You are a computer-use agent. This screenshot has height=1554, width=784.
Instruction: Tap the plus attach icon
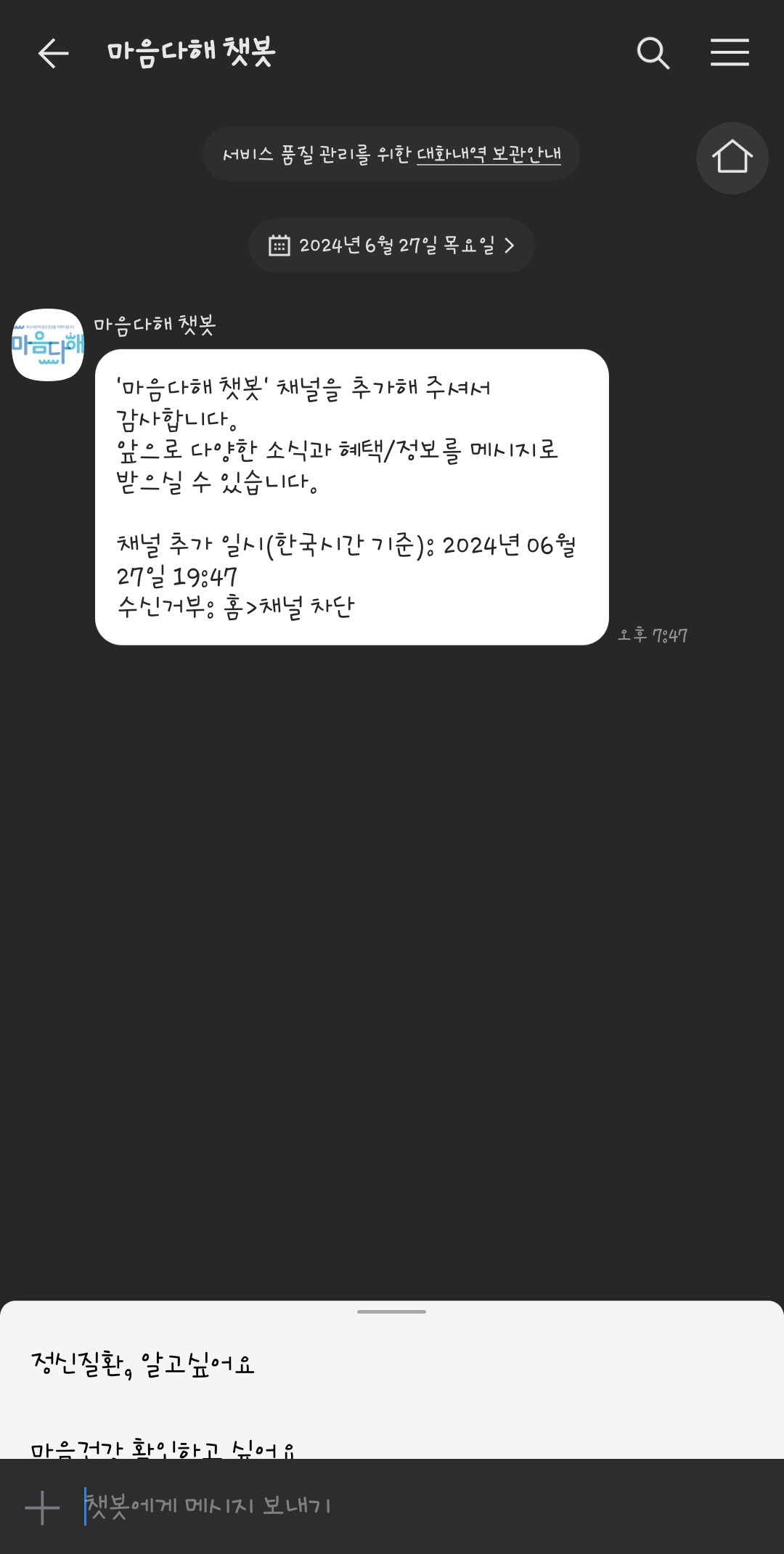(x=42, y=1508)
